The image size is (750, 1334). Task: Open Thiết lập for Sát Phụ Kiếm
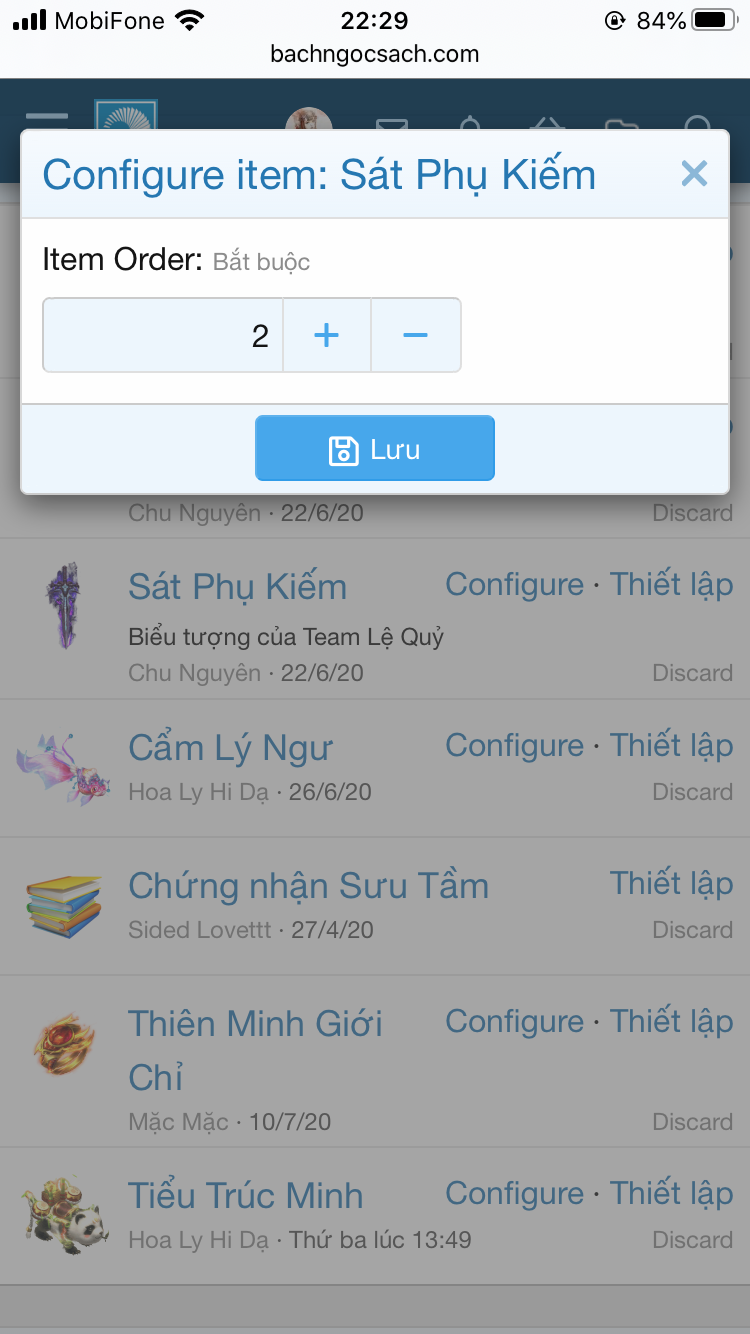tap(671, 584)
